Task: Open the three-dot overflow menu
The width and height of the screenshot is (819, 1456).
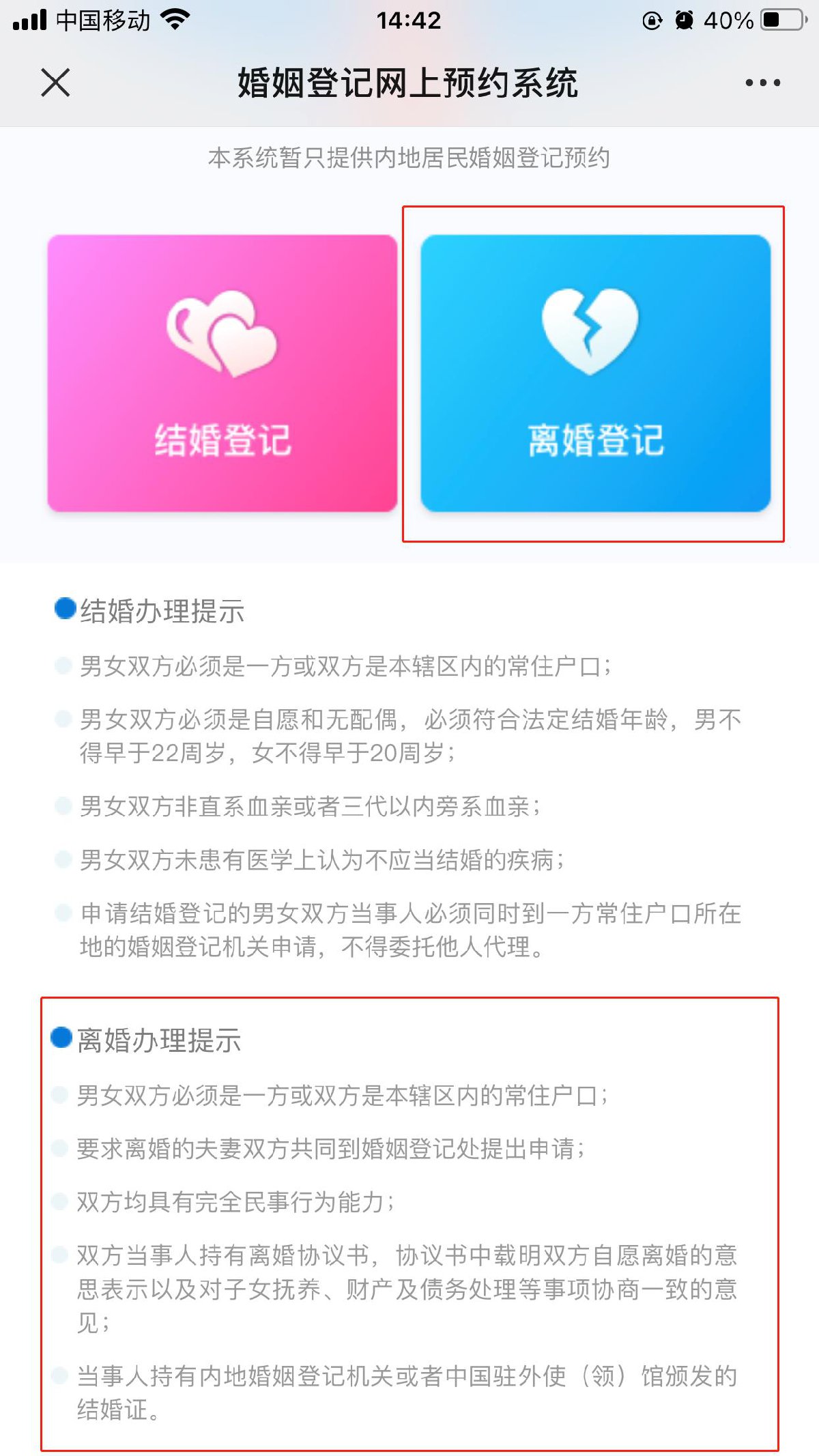Action: point(762,83)
